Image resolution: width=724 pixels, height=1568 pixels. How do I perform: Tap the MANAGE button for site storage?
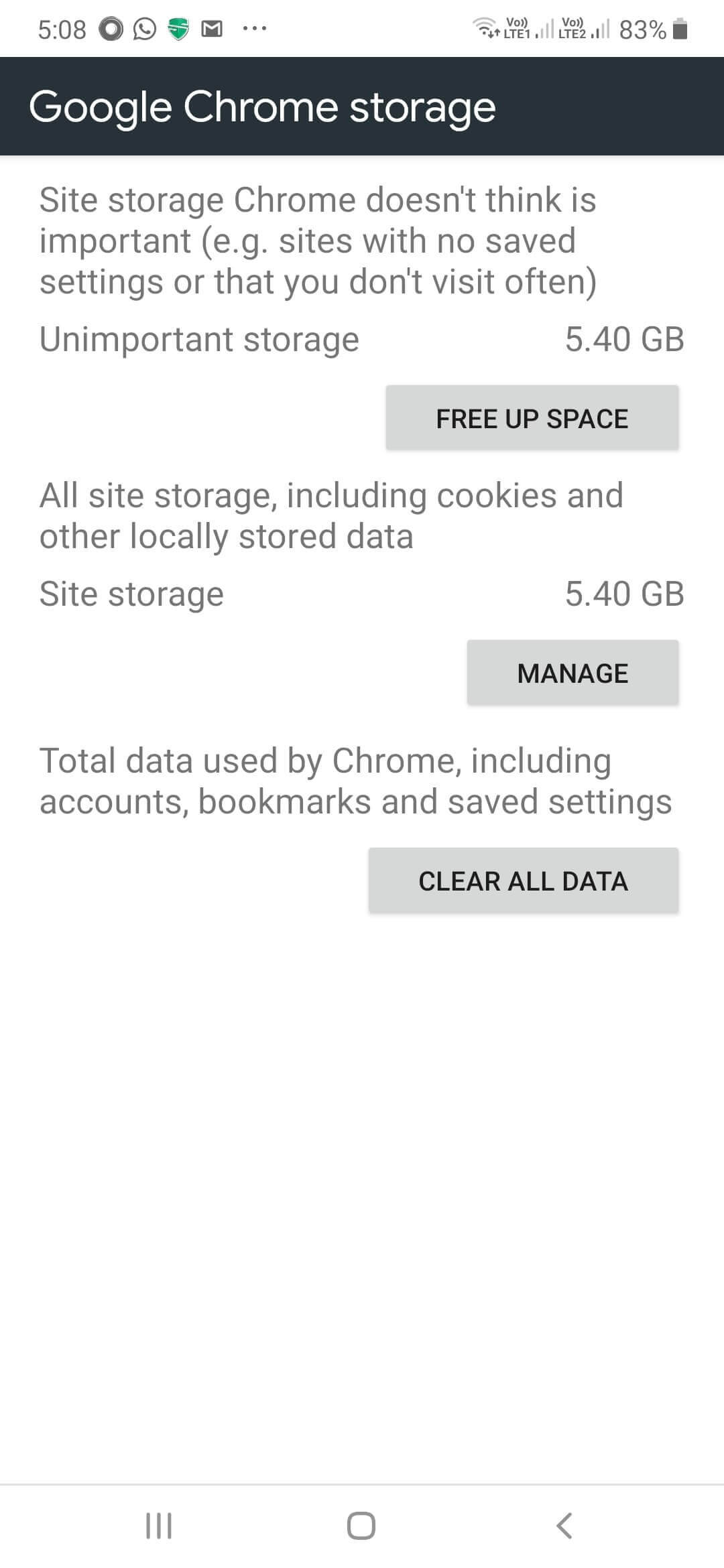[x=572, y=672]
